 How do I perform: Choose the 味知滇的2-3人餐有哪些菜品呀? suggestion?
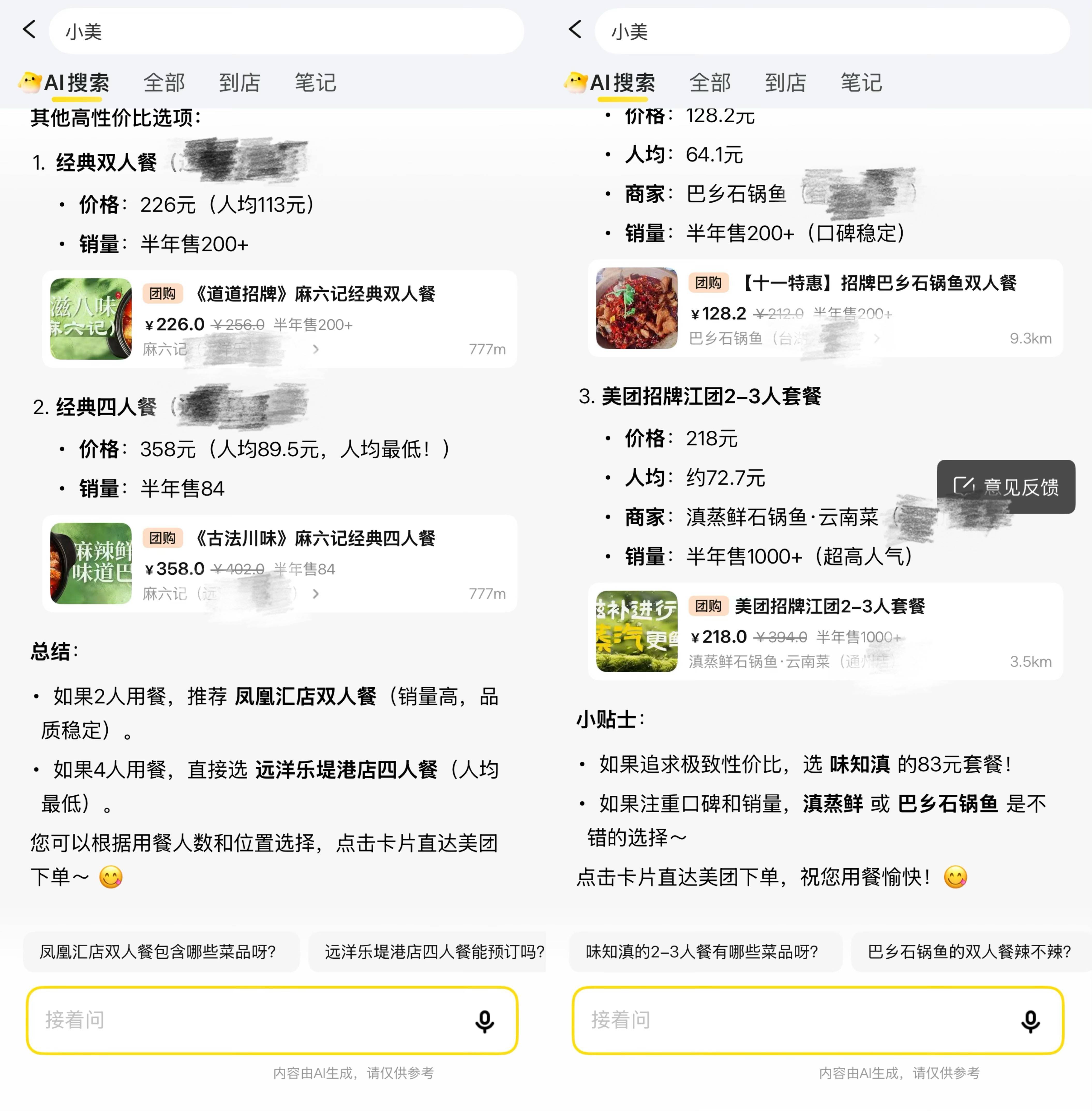(702, 952)
